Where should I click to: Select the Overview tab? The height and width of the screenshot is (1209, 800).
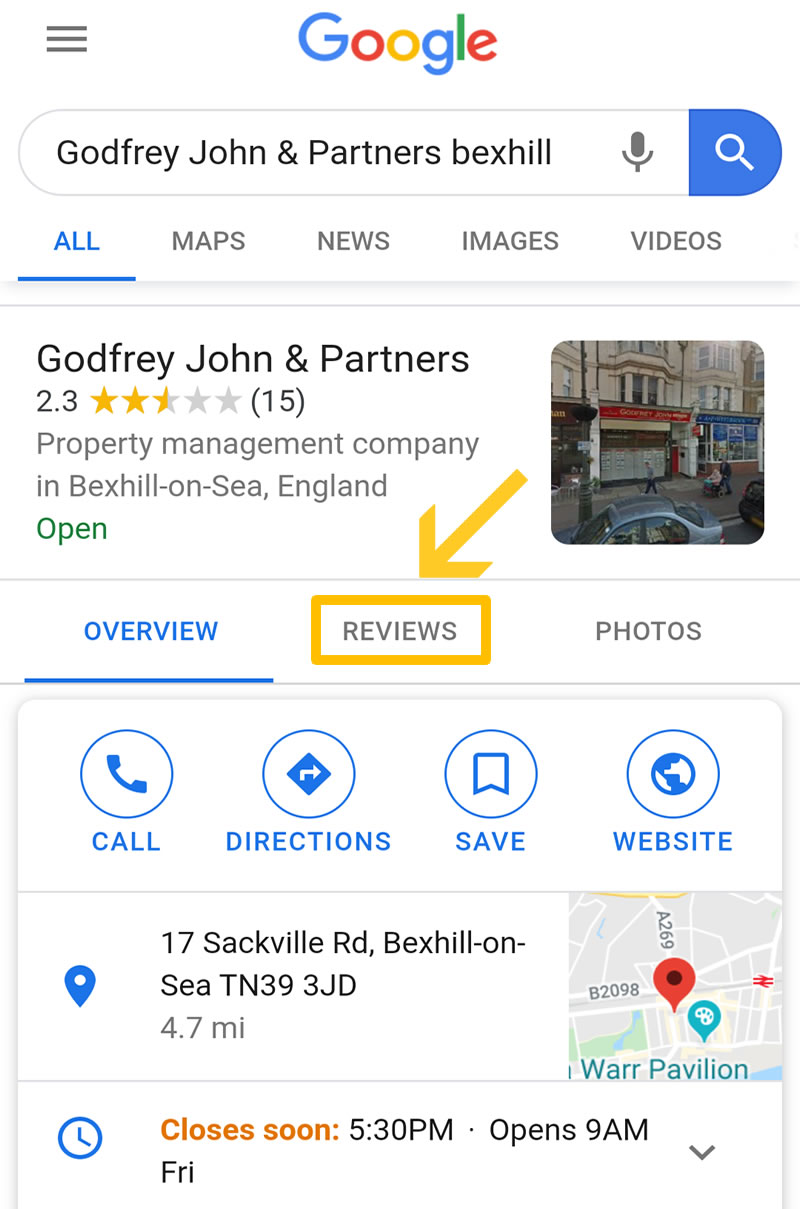point(150,631)
